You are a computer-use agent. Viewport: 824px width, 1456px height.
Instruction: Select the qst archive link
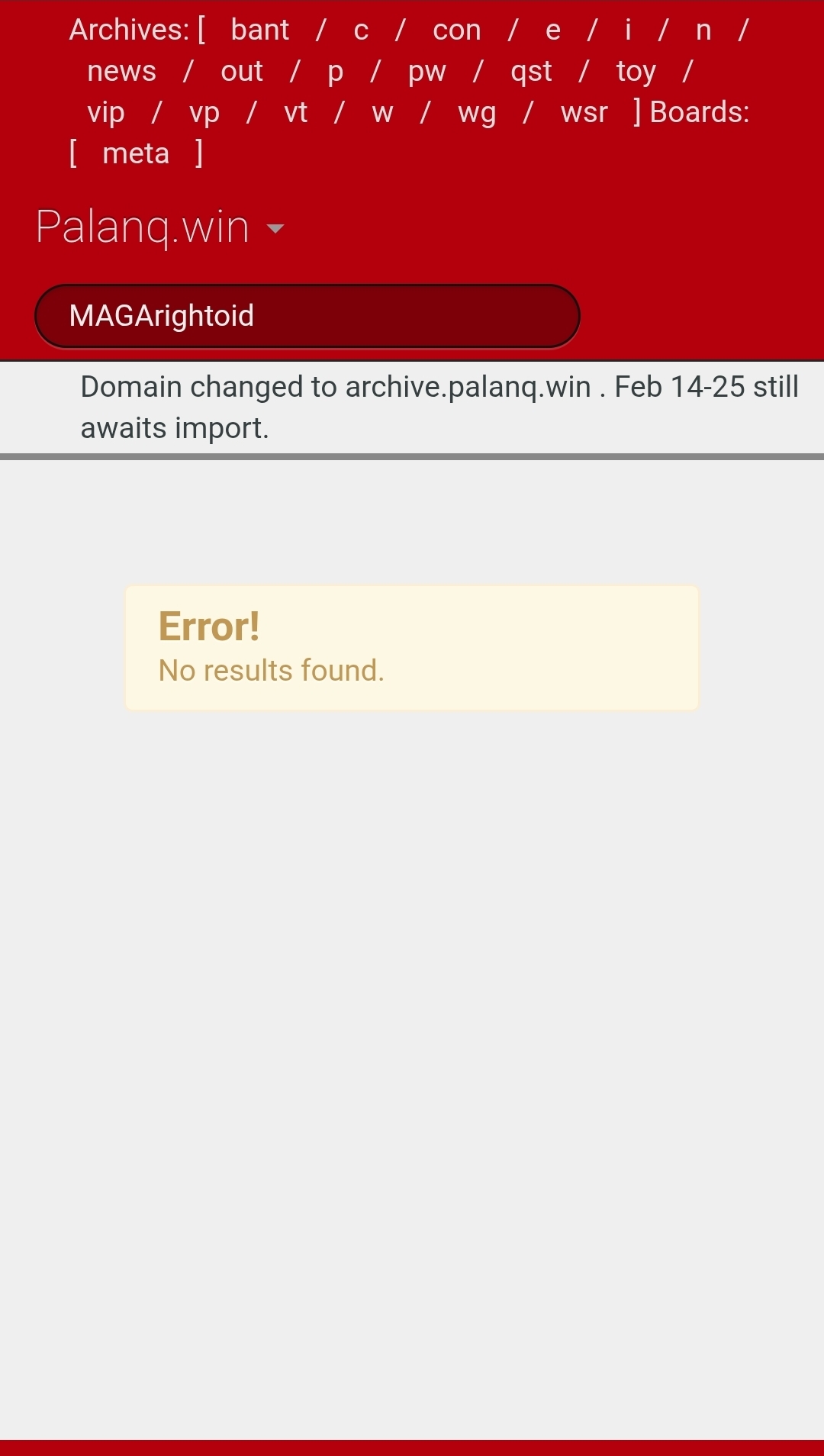(x=531, y=71)
